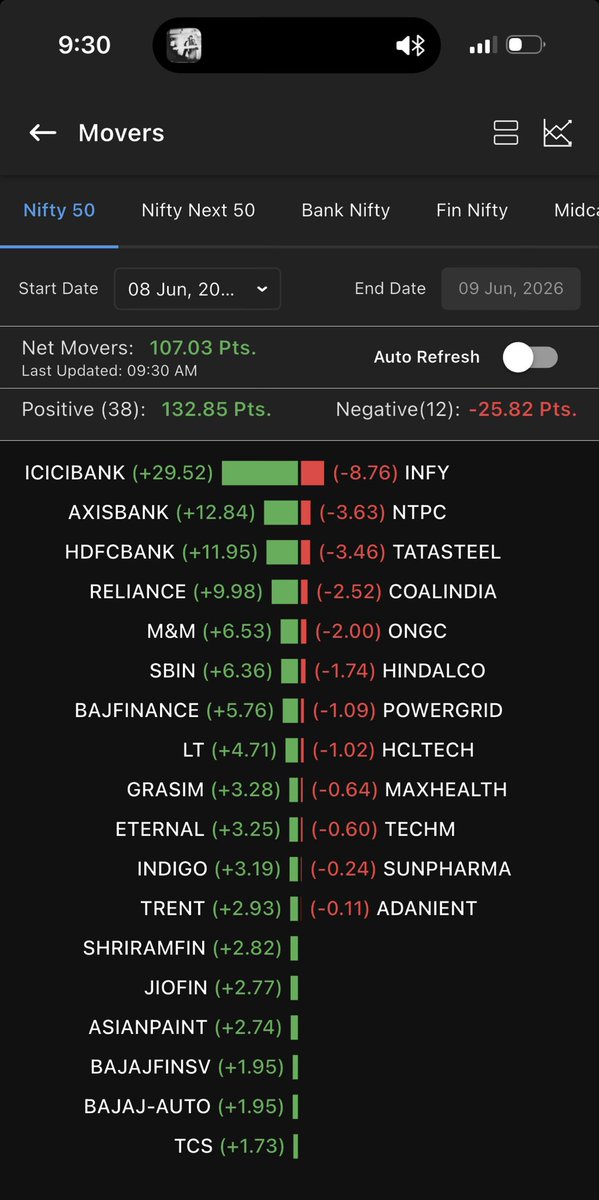Open the Start Date dropdown
Viewport: 599px width, 1200px height.
click(197, 288)
